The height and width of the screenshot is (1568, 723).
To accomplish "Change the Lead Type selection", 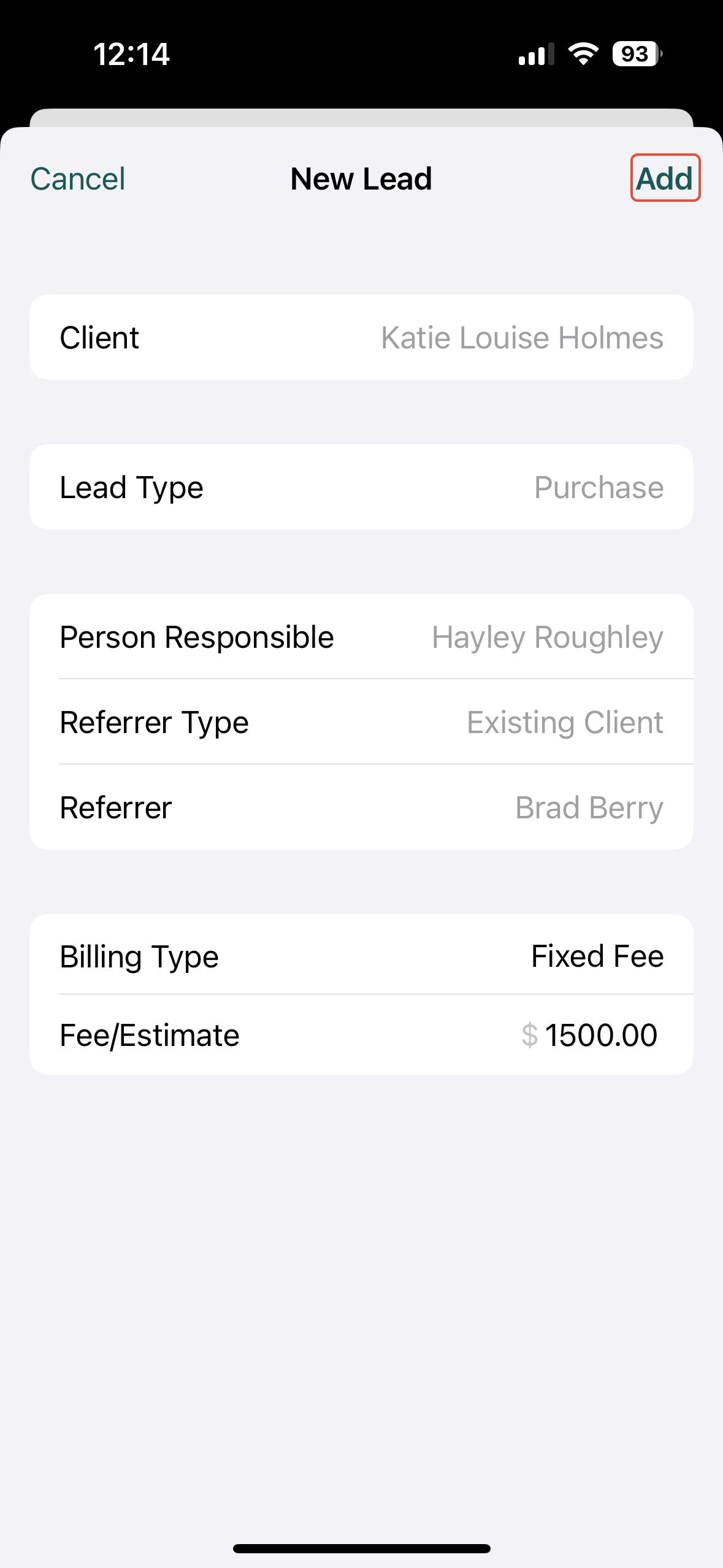I will pyautogui.click(x=361, y=487).
